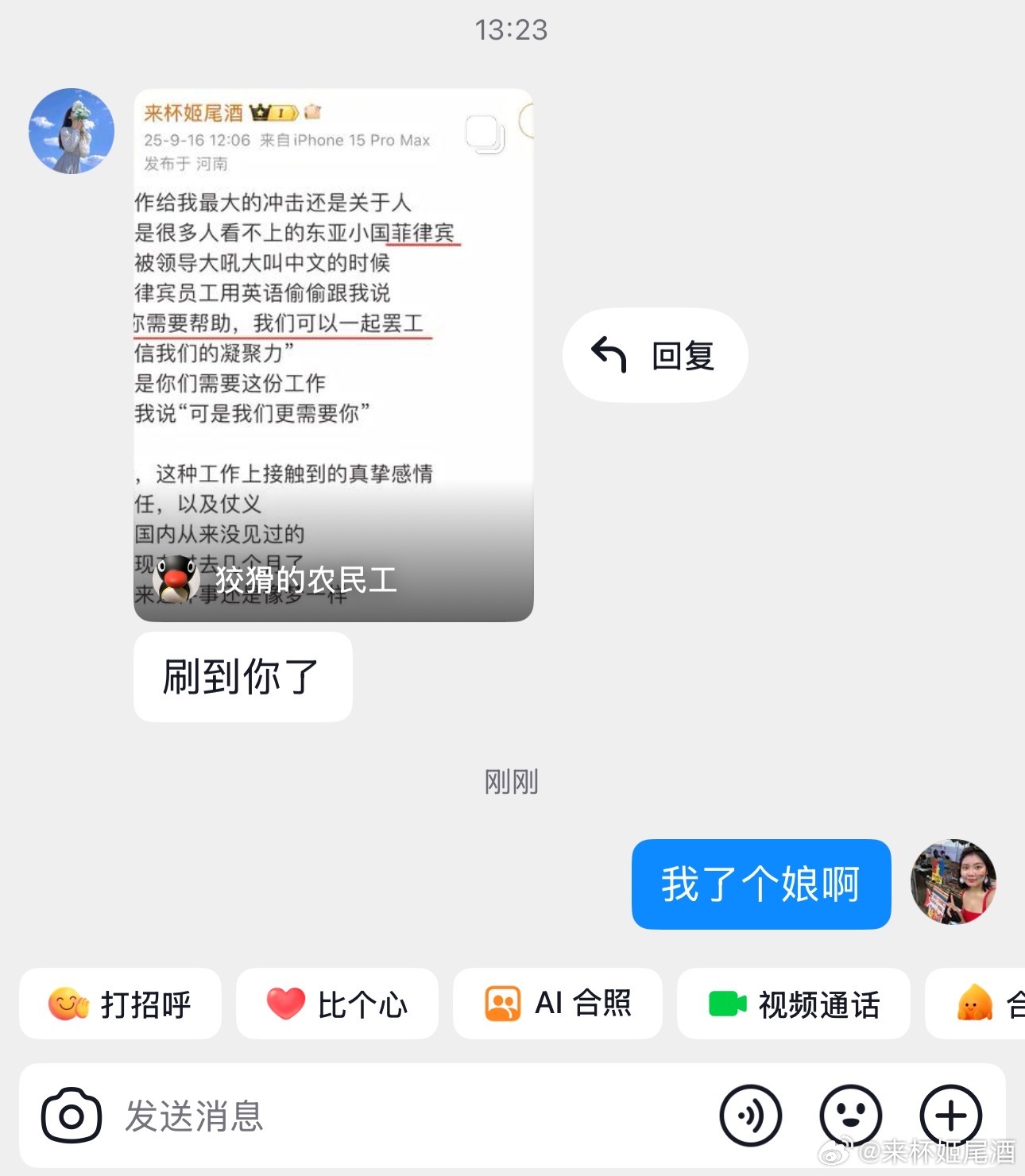1025x1176 pixels.
Task: Send a 打招呼 greeting
Action: tap(120, 1004)
